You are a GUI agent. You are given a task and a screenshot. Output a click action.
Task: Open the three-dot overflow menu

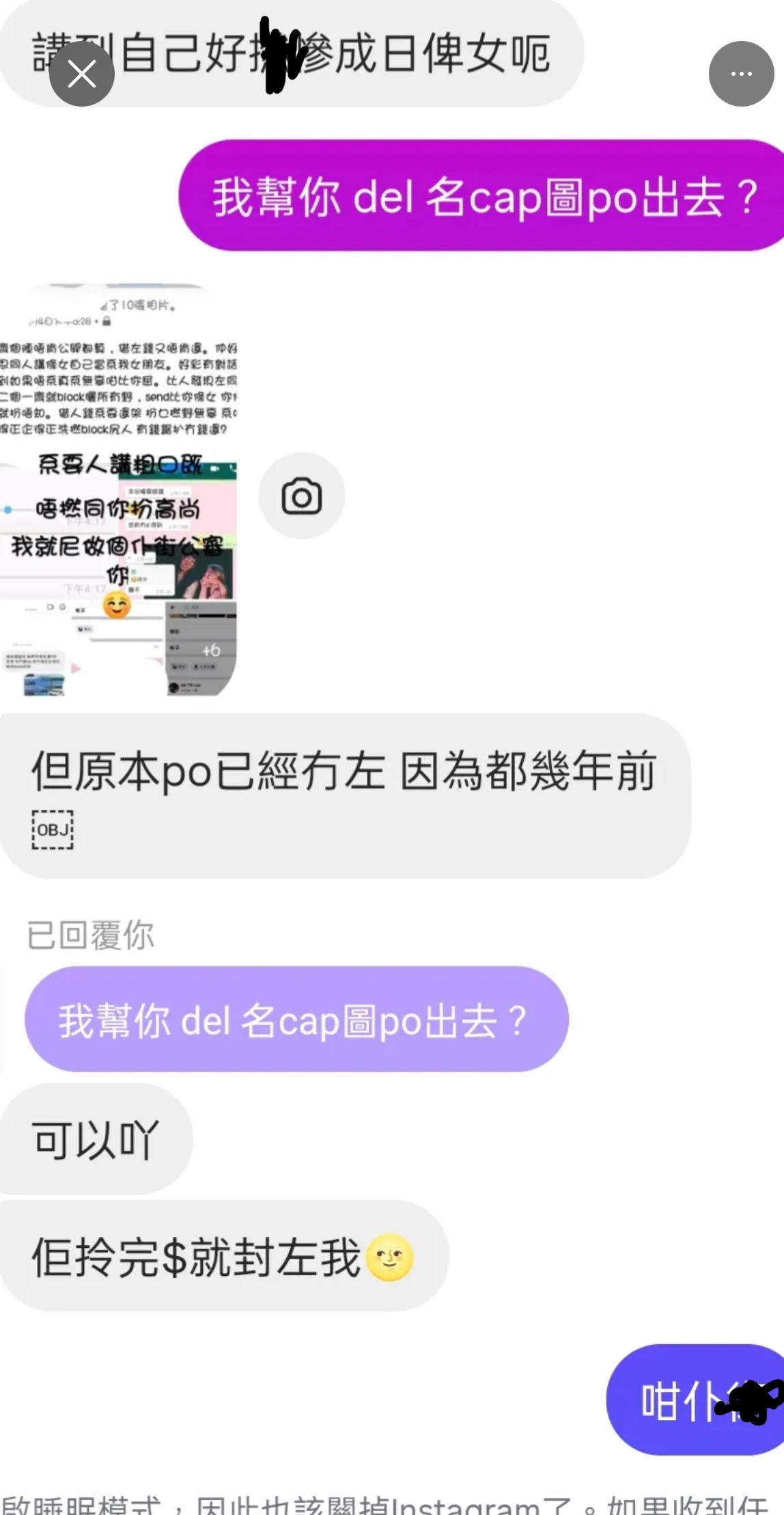pyautogui.click(x=741, y=74)
